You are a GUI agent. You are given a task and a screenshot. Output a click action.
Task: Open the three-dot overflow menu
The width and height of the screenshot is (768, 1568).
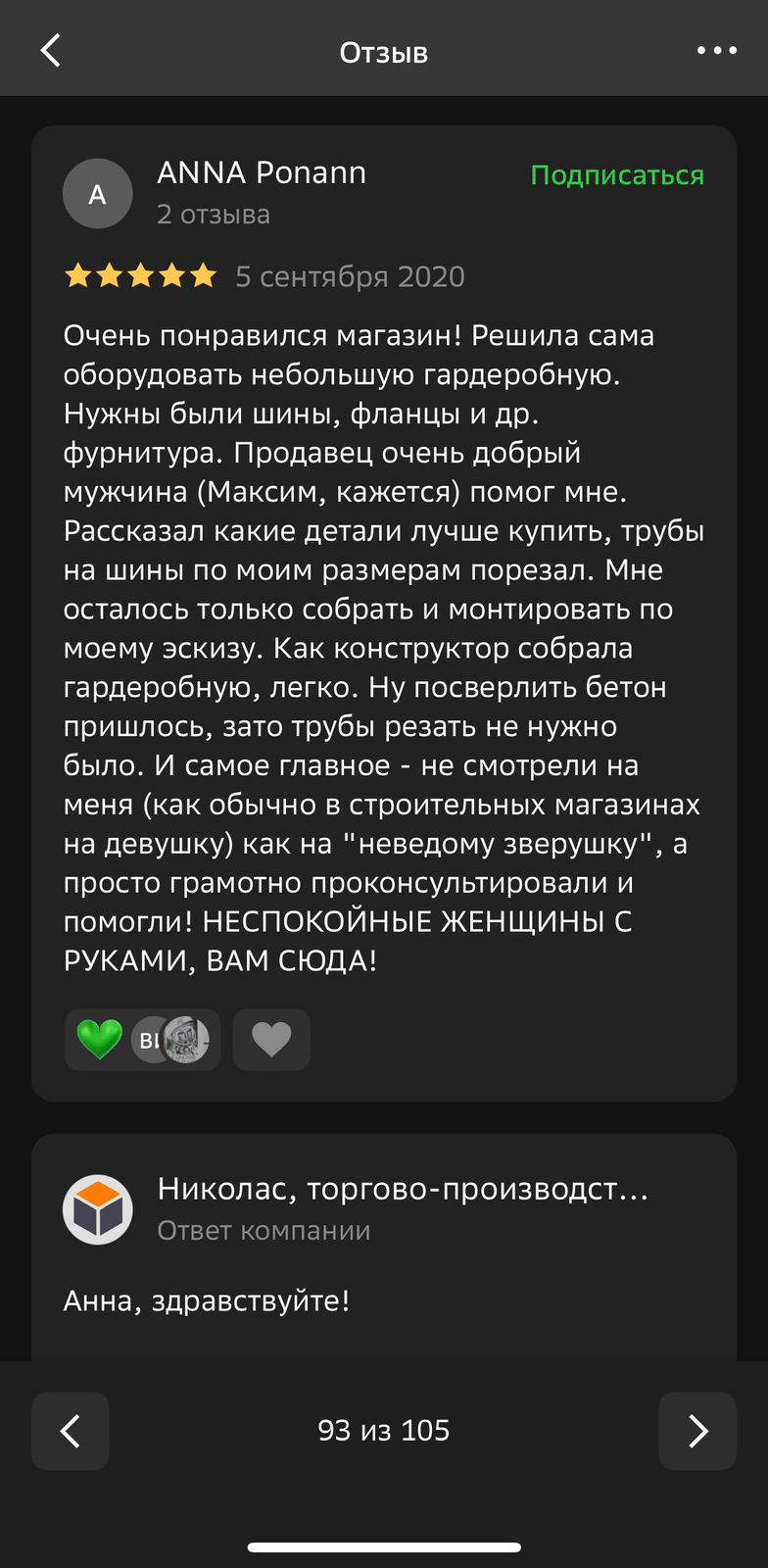(x=716, y=51)
